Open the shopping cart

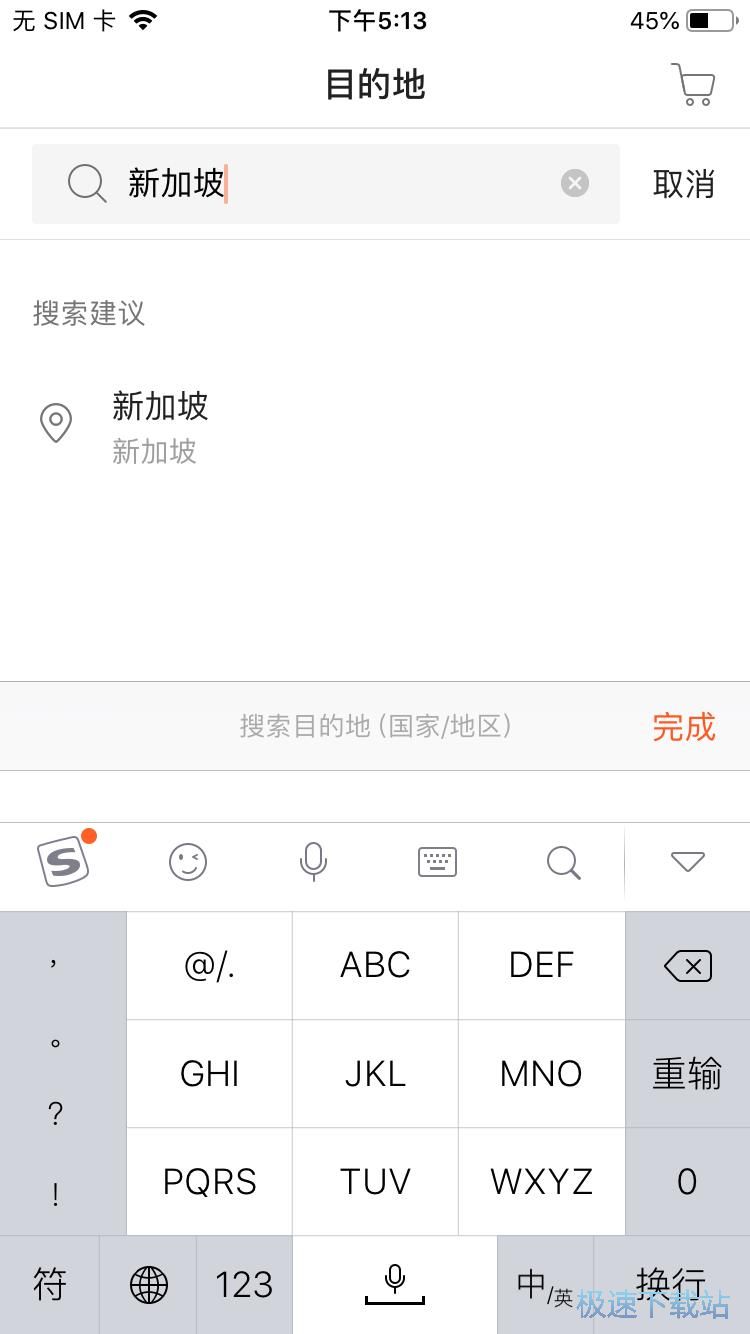[x=693, y=85]
